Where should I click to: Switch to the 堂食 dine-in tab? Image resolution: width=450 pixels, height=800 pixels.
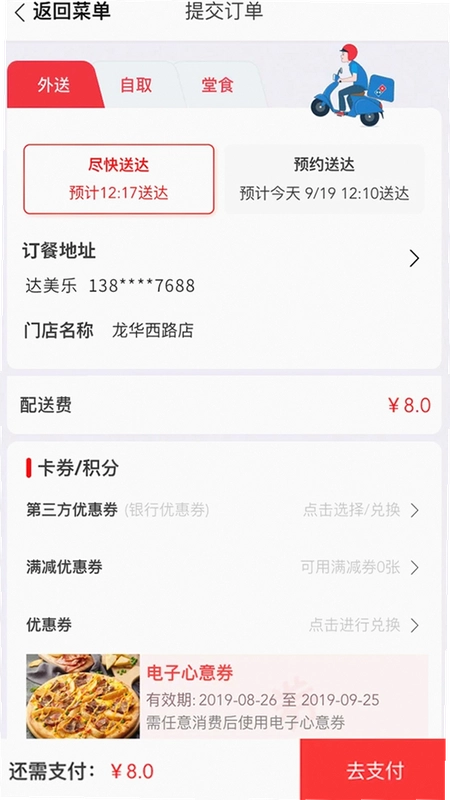click(x=217, y=85)
